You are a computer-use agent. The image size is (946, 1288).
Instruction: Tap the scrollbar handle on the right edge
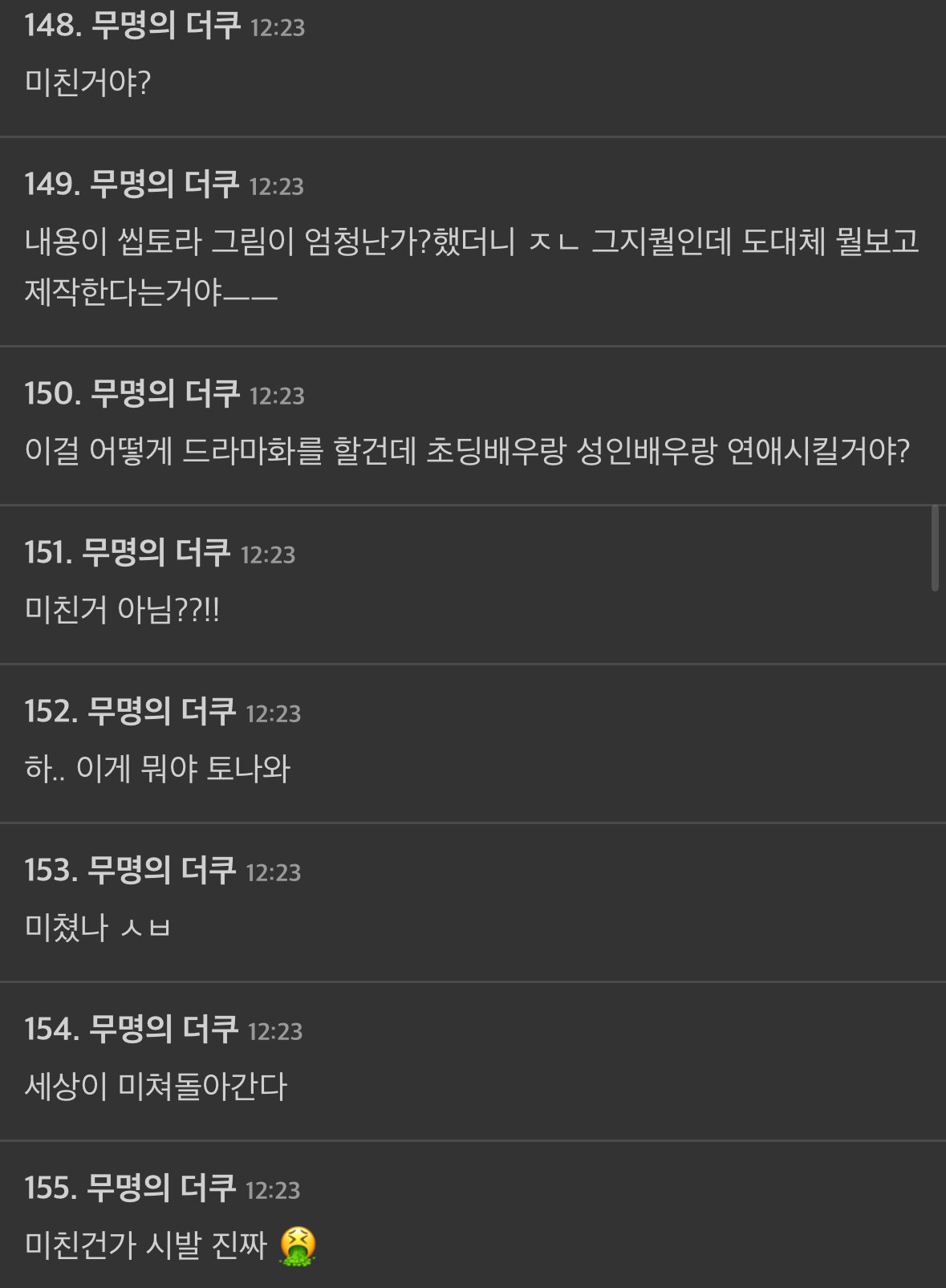pos(935,548)
